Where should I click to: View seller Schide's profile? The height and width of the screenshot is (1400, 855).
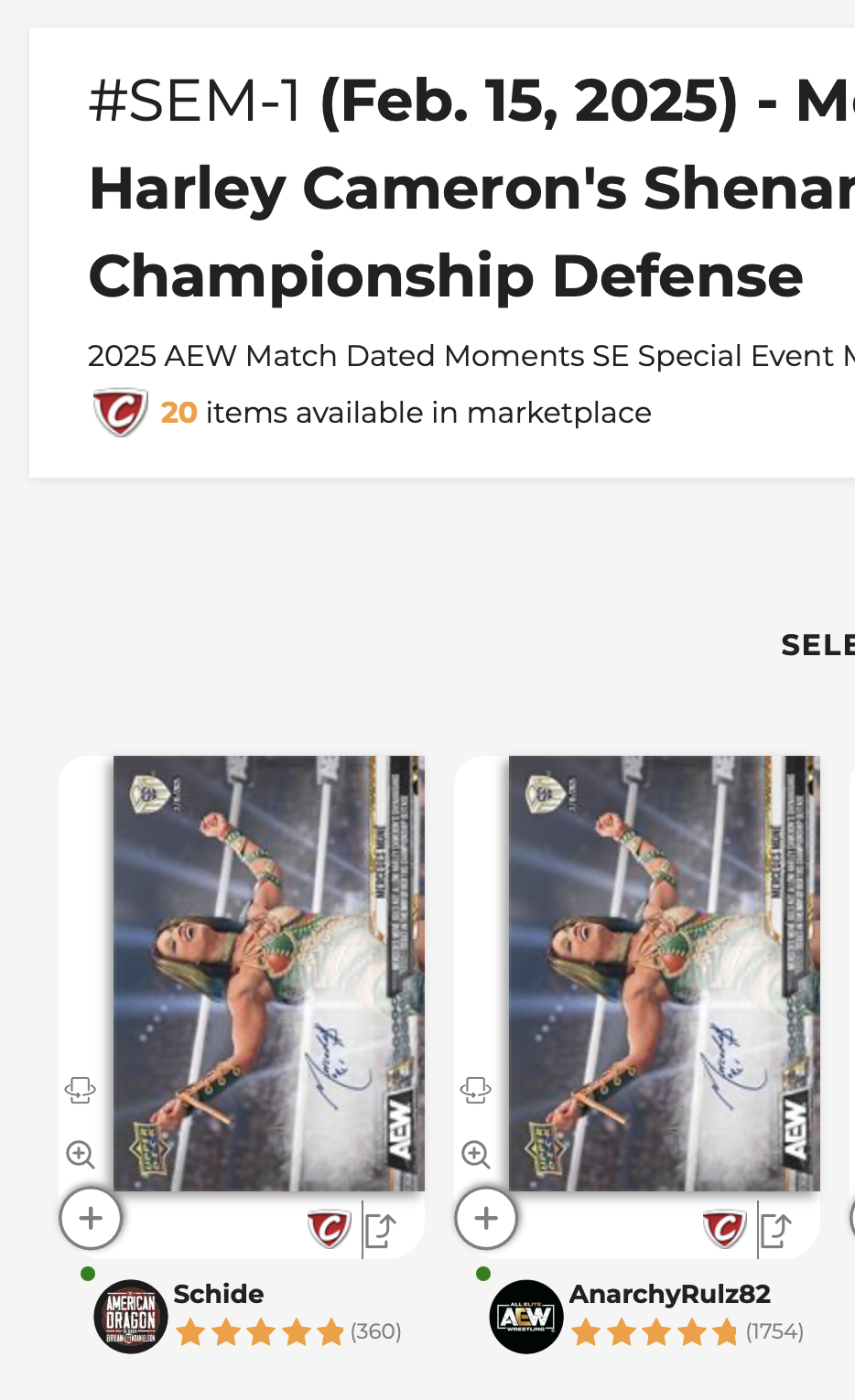[219, 1294]
